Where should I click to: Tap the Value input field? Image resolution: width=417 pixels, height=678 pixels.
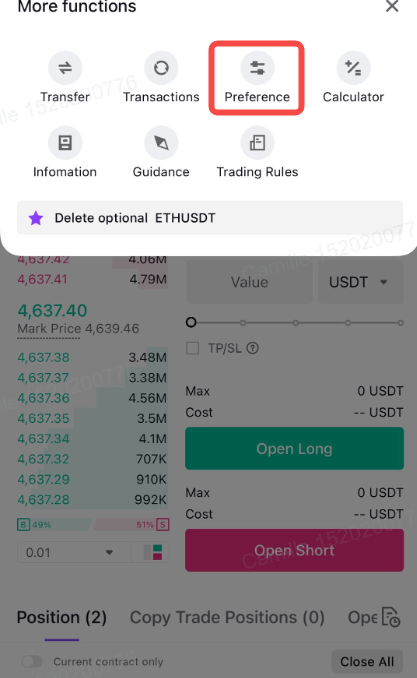[x=249, y=282]
